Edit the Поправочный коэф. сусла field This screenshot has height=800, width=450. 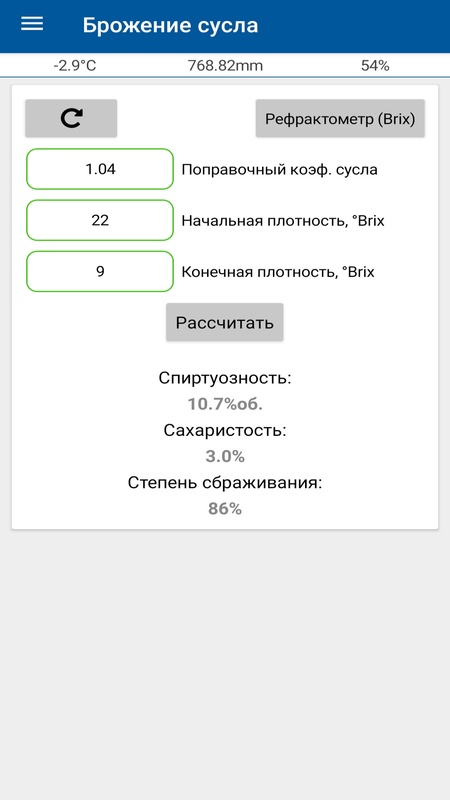(100, 169)
